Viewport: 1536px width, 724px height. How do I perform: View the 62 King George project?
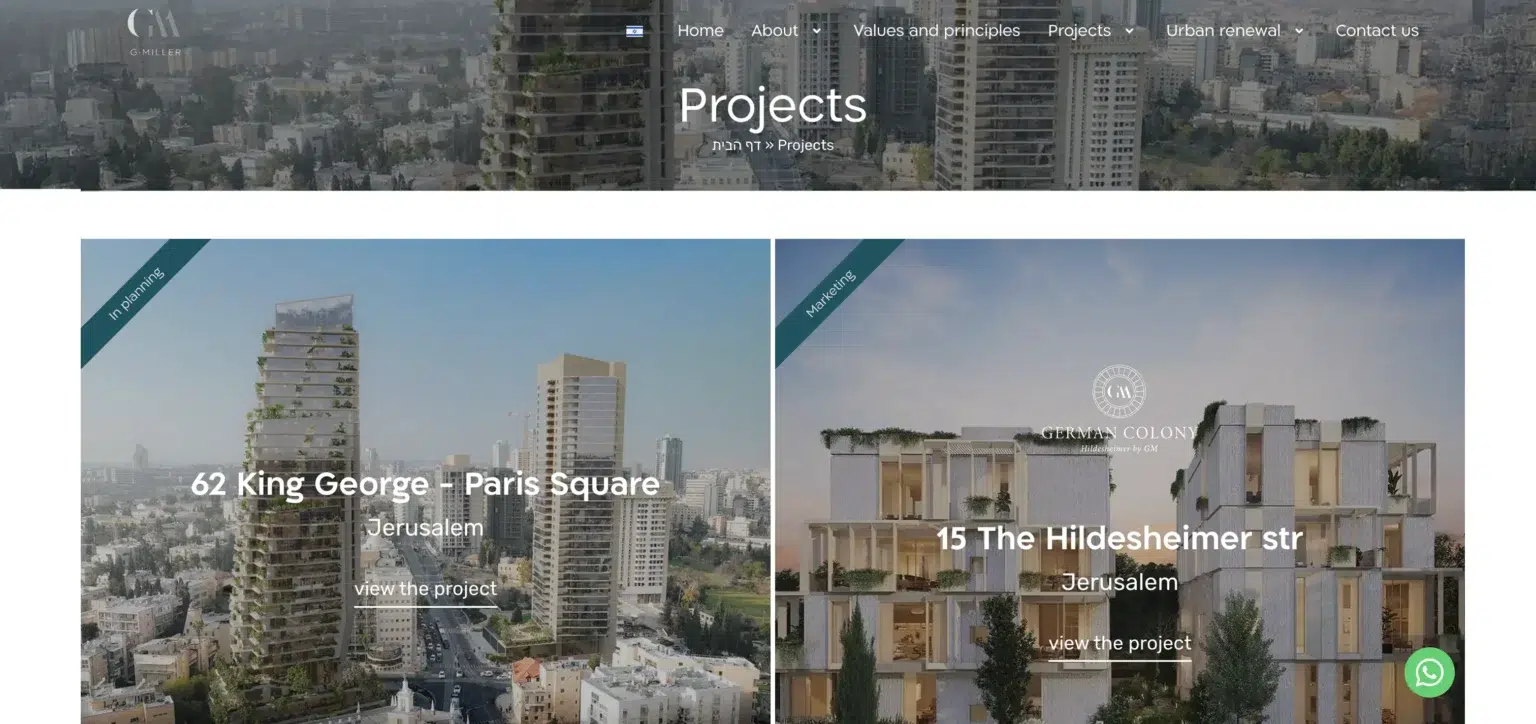425,589
